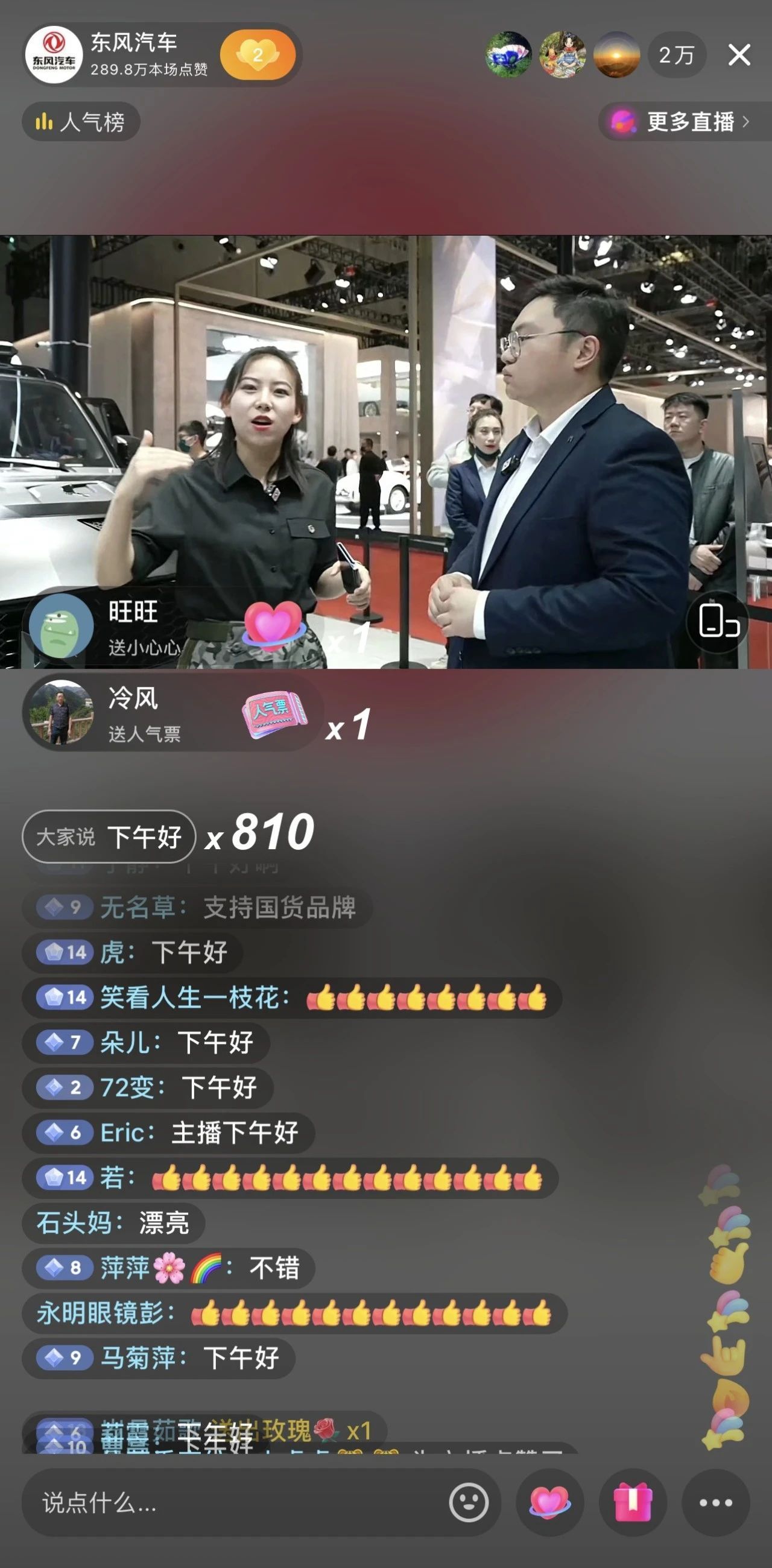This screenshot has height=1568, width=772.
Task: Open the emoji picker
Action: (x=468, y=1503)
